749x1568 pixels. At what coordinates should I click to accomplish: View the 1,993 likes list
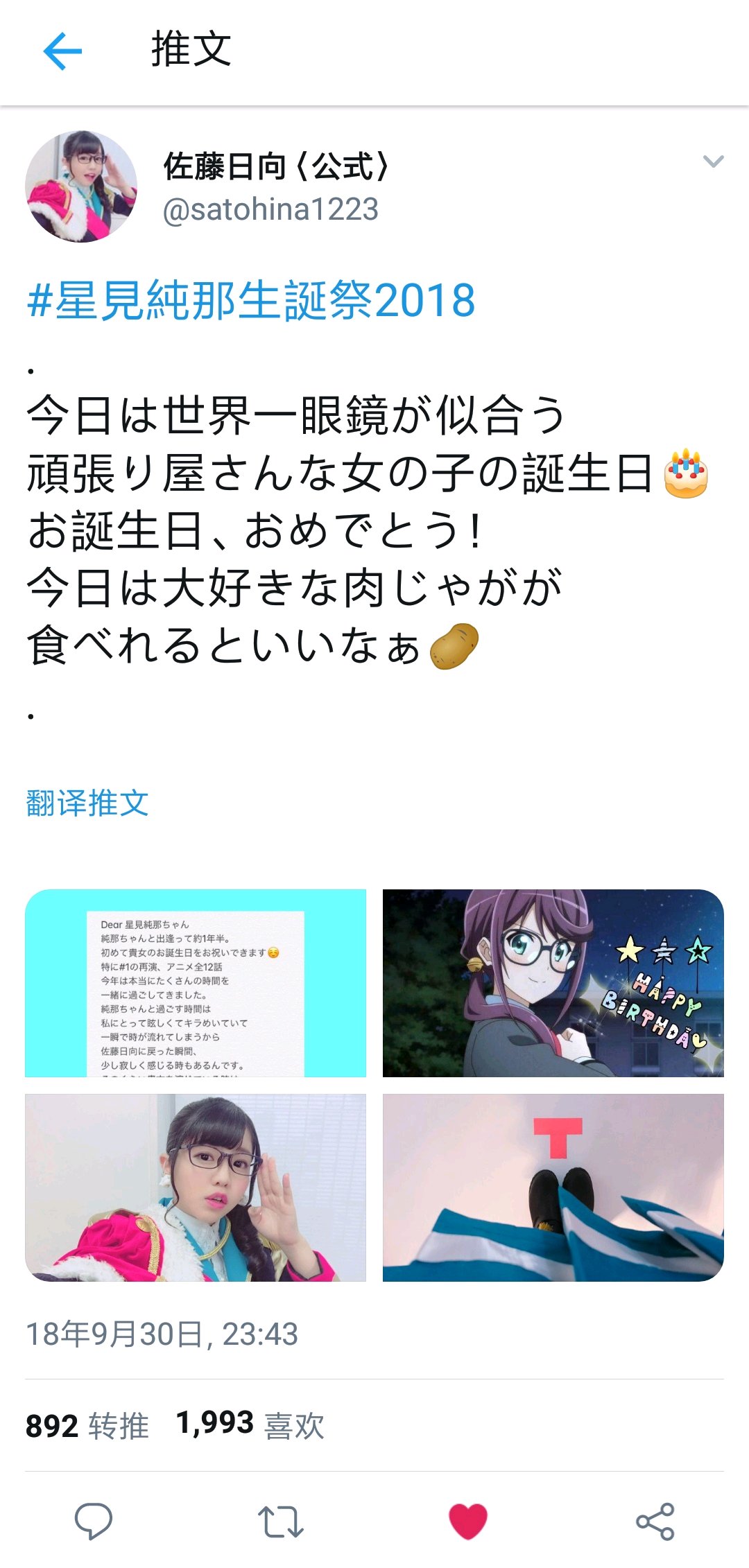250,1425
